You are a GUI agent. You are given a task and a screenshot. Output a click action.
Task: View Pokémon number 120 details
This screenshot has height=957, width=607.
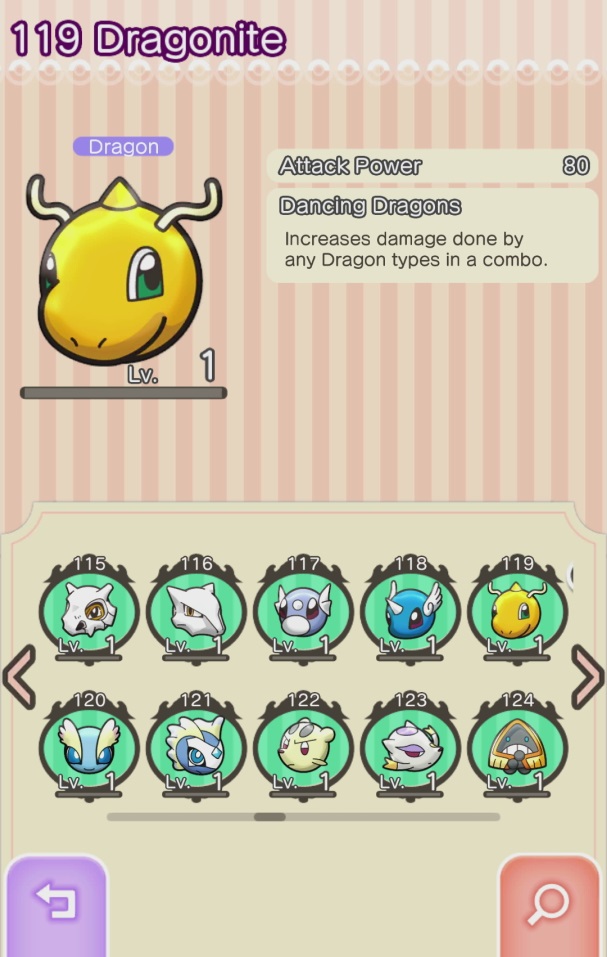(x=89, y=746)
